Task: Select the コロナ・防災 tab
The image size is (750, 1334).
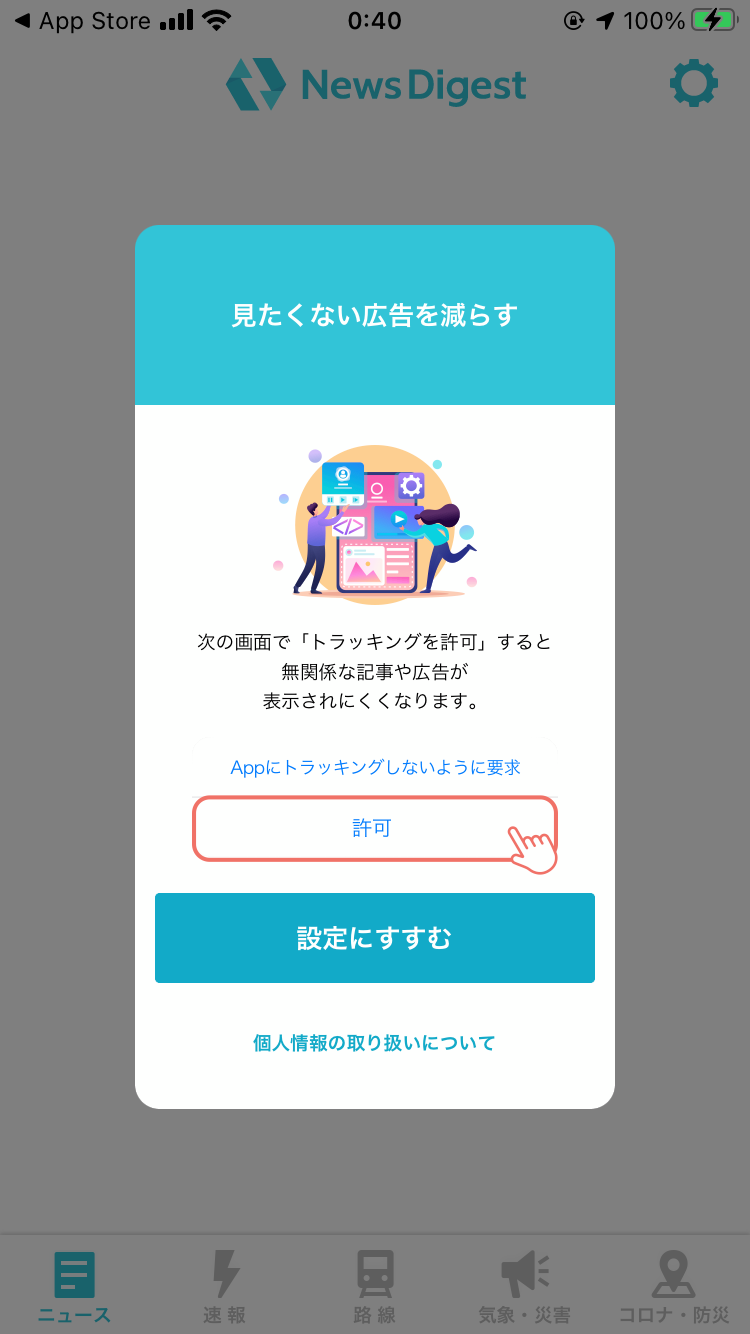Action: (674, 1287)
